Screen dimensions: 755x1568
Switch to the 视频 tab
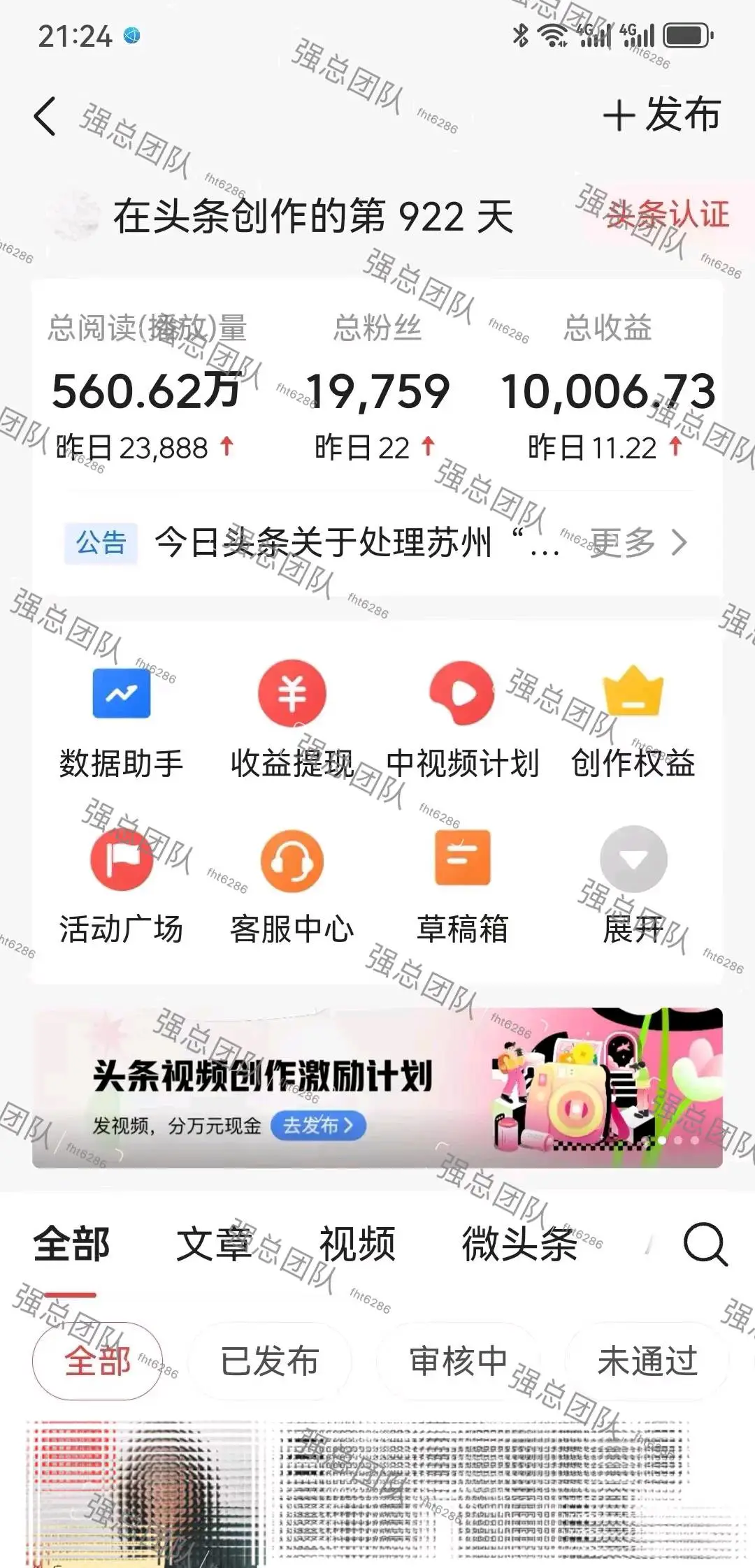click(357, 1244)
